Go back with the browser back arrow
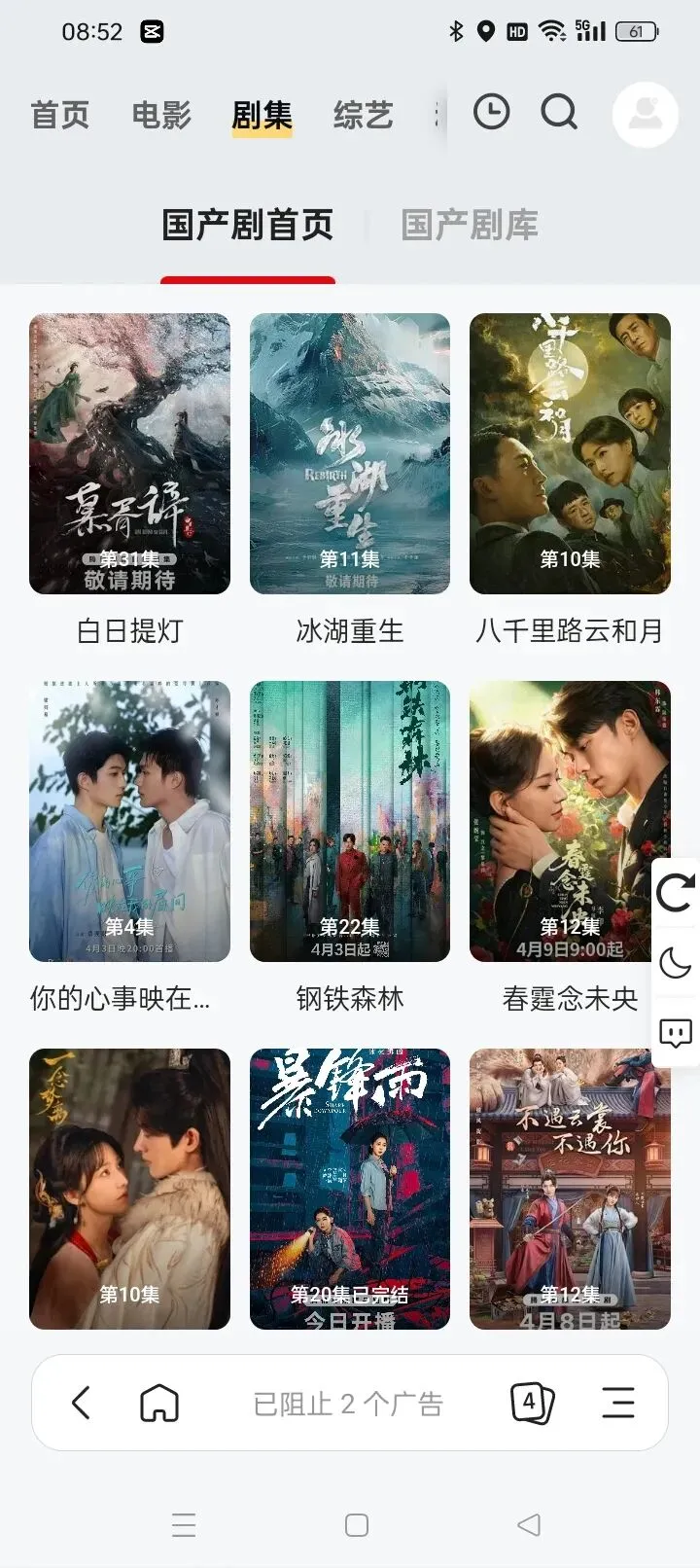This screenshot has height=1568, width=700. tap(82, 1403)
